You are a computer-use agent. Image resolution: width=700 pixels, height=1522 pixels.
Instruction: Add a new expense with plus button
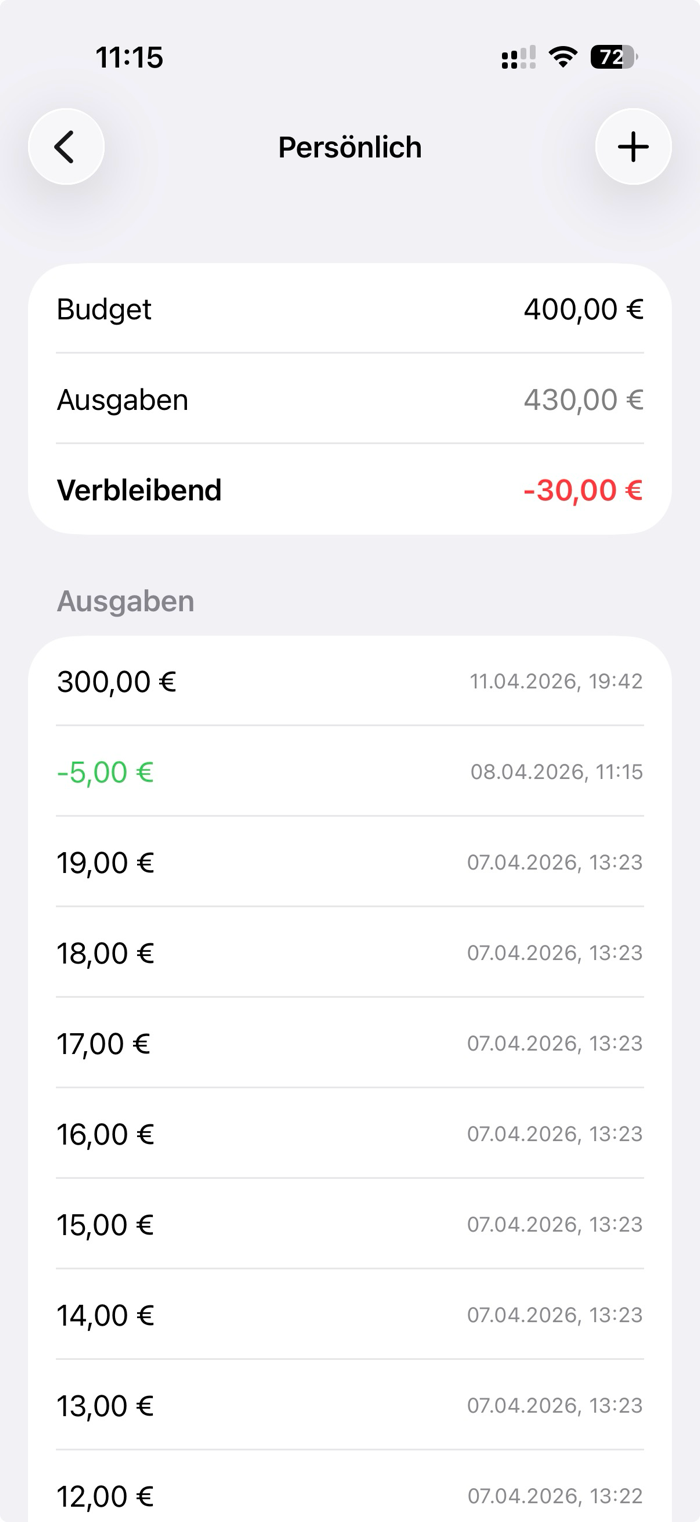click(633, 147)
